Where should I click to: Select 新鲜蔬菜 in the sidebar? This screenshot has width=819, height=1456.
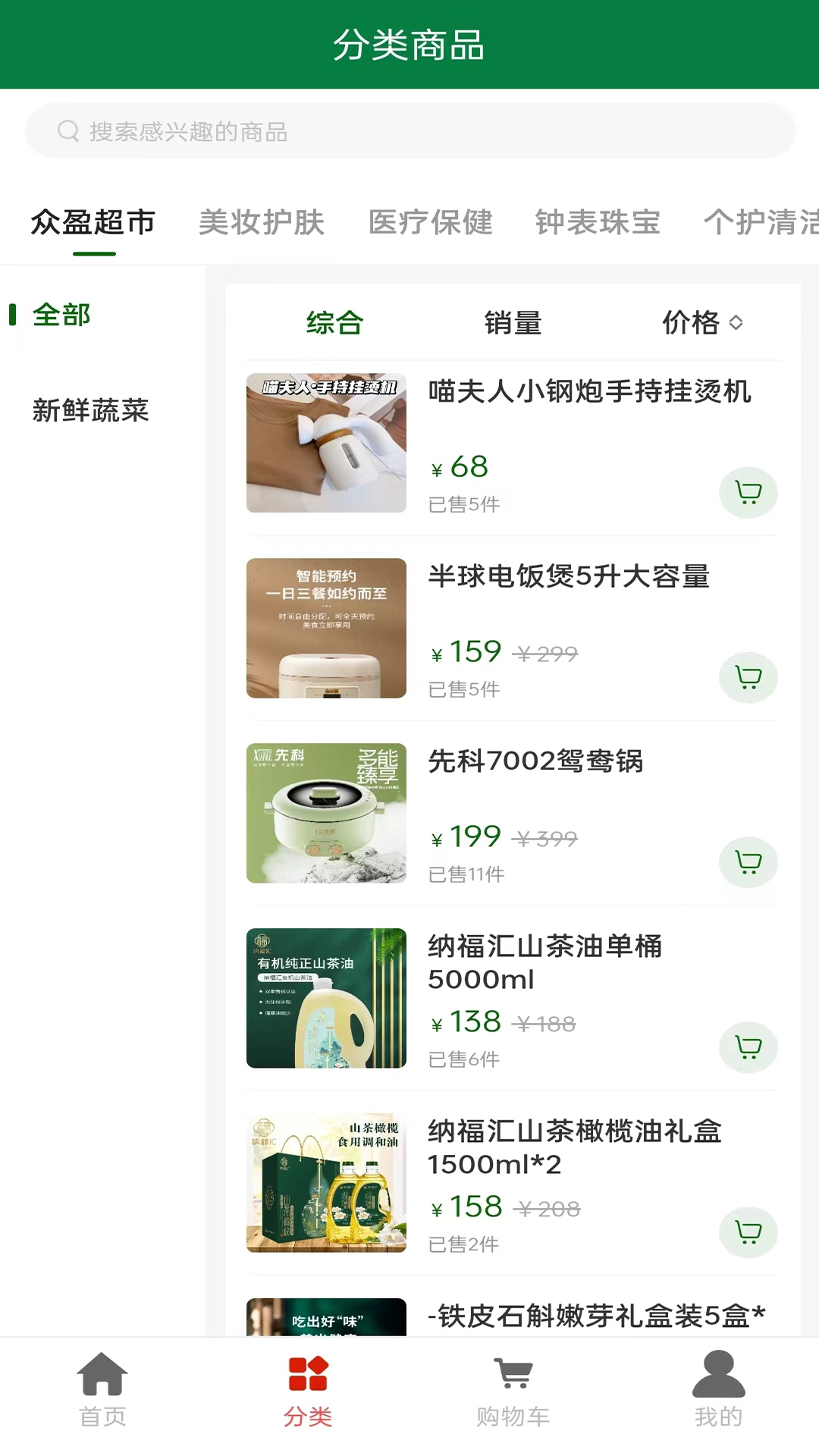click(91, 410)
